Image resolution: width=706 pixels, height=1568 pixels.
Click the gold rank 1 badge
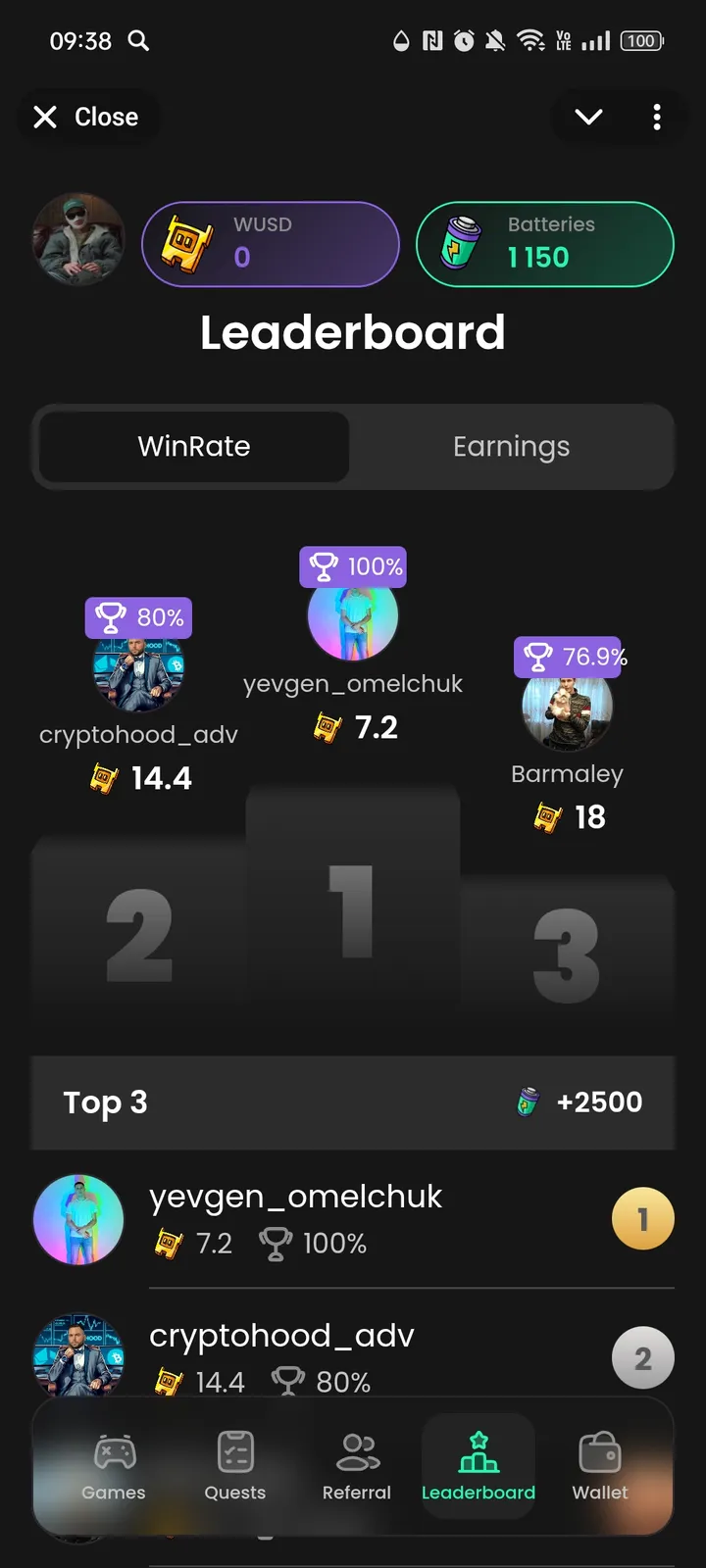(643, 1218)
